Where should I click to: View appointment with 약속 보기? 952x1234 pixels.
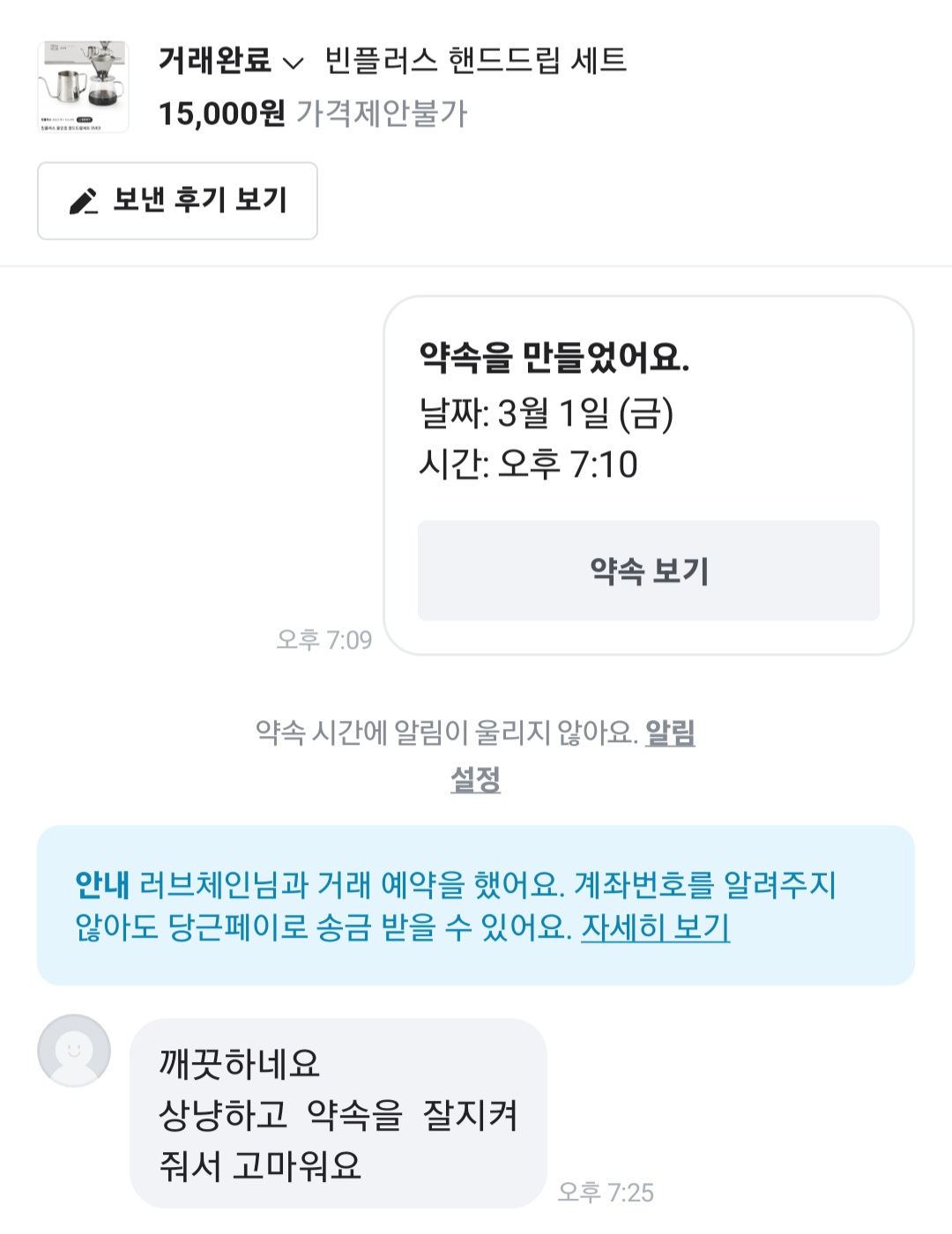[x=648, y=570]
